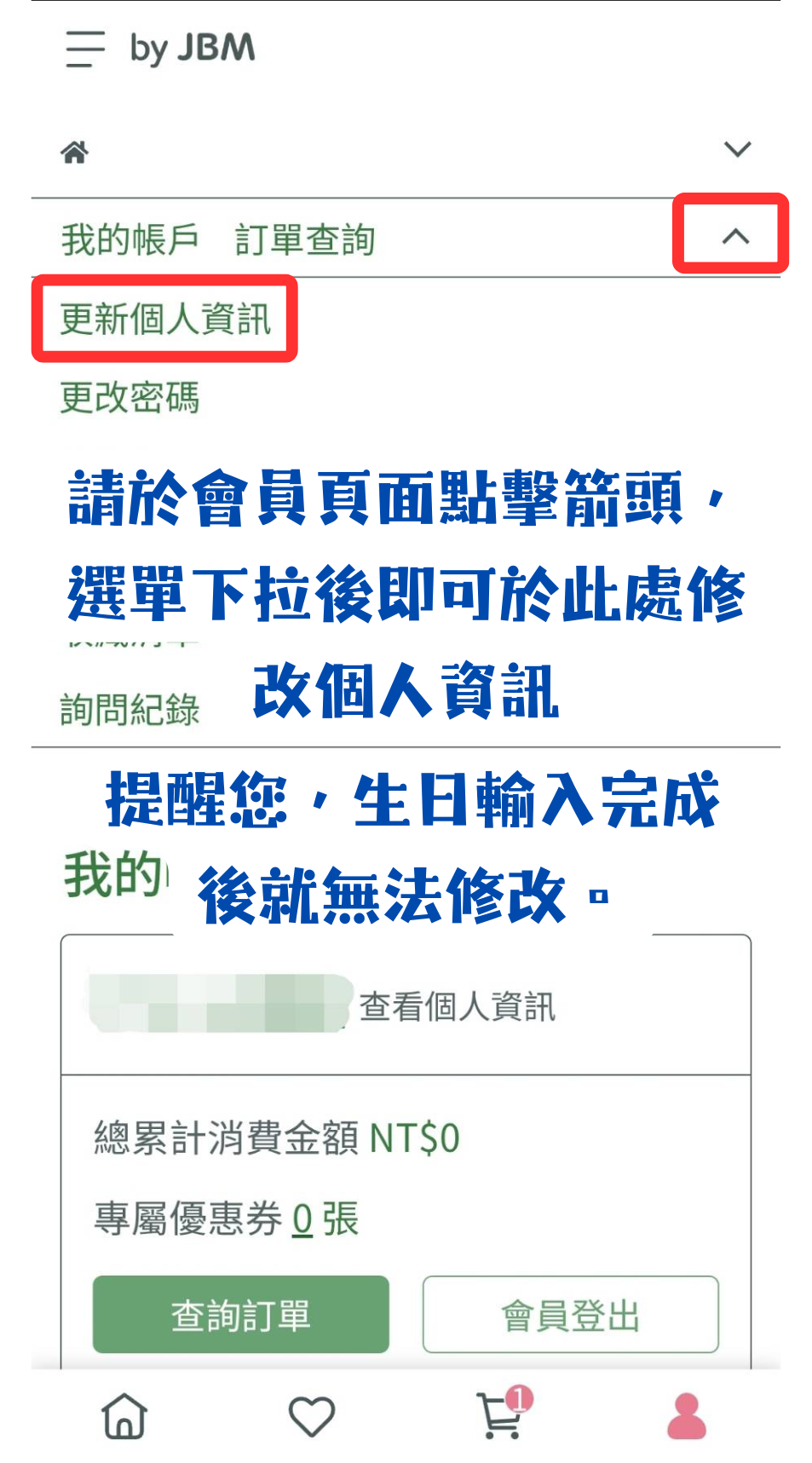812x1463 pixels.
Task: Tap 查看個人資訊 link
Action: pos(458,1006)
